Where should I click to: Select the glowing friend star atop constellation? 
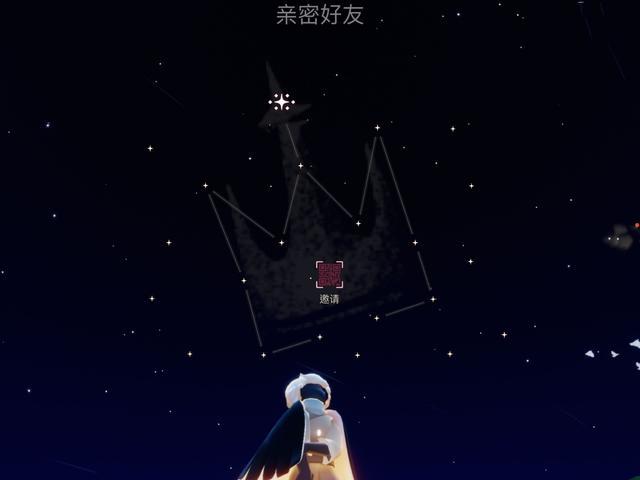pos(281,102)
